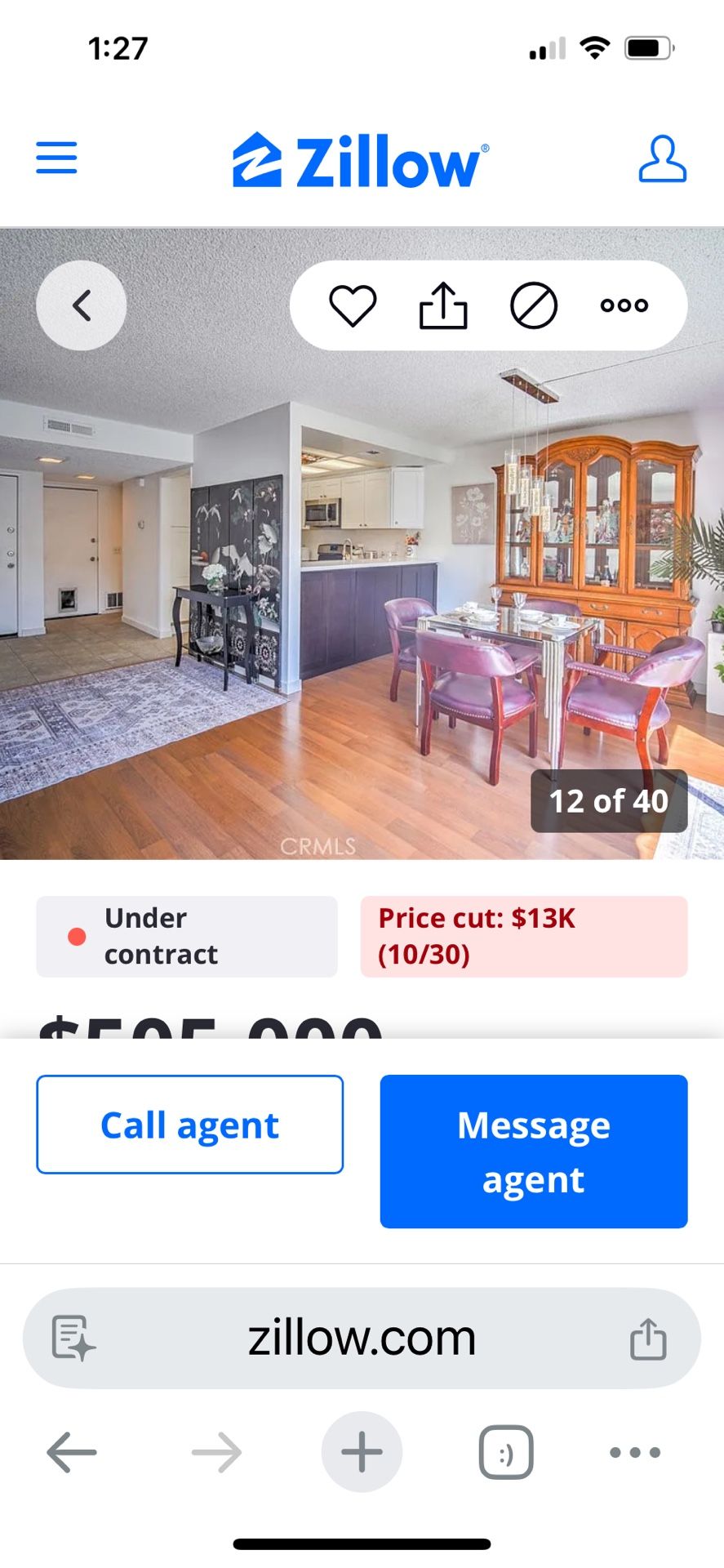Call the listing agent
The width and height of the screenshot is (724, 1568).
pos(189,1125)
